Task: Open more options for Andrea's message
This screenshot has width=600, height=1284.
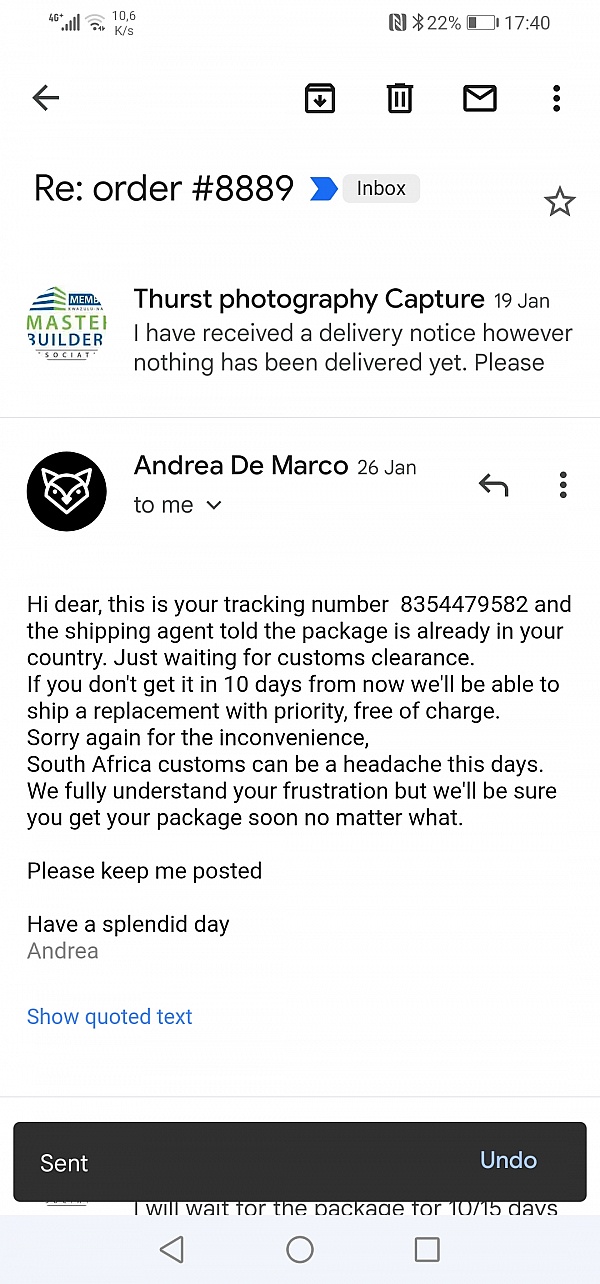Action: click(x=563, y=485)
